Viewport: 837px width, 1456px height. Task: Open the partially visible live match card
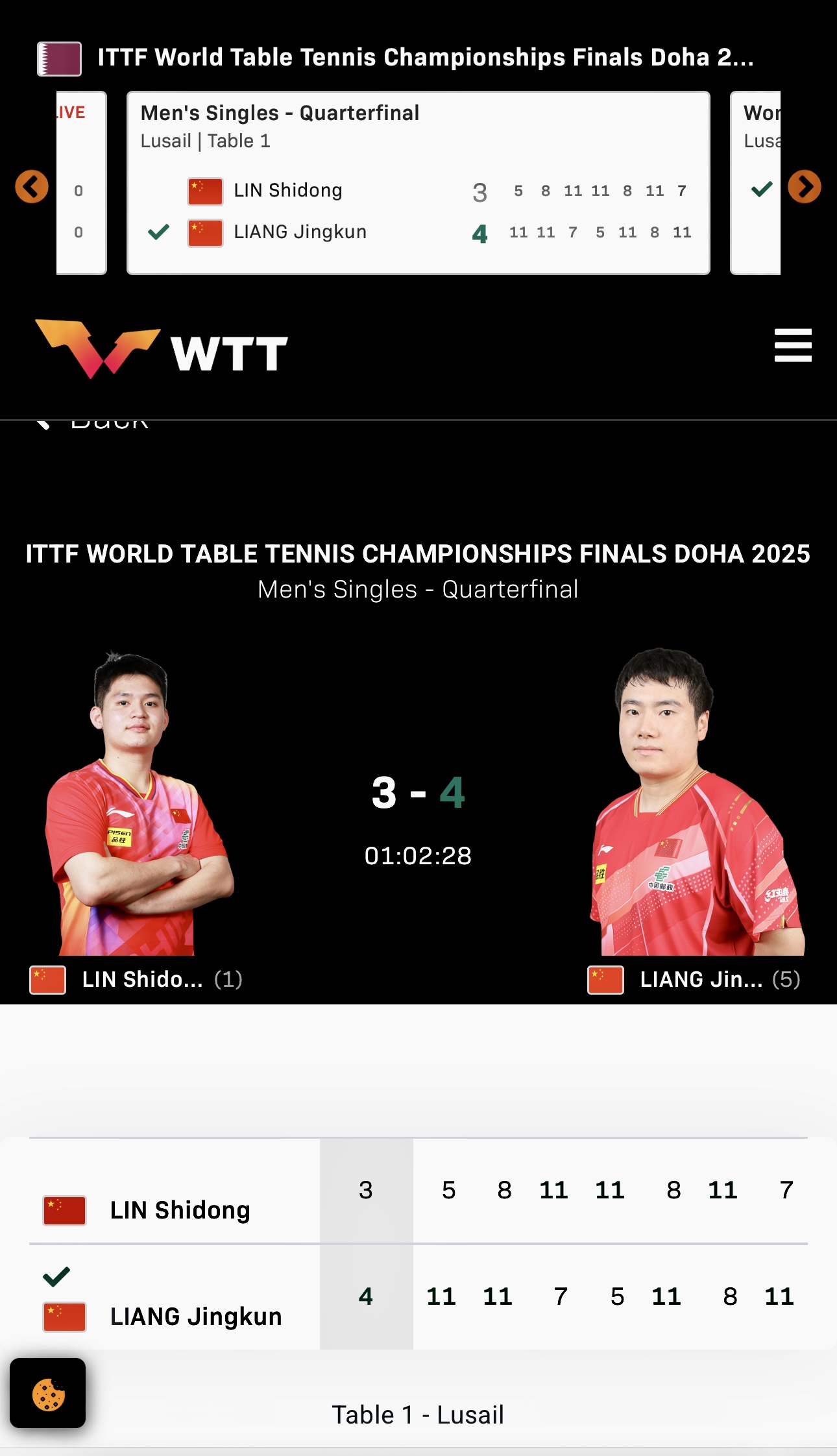81,183
